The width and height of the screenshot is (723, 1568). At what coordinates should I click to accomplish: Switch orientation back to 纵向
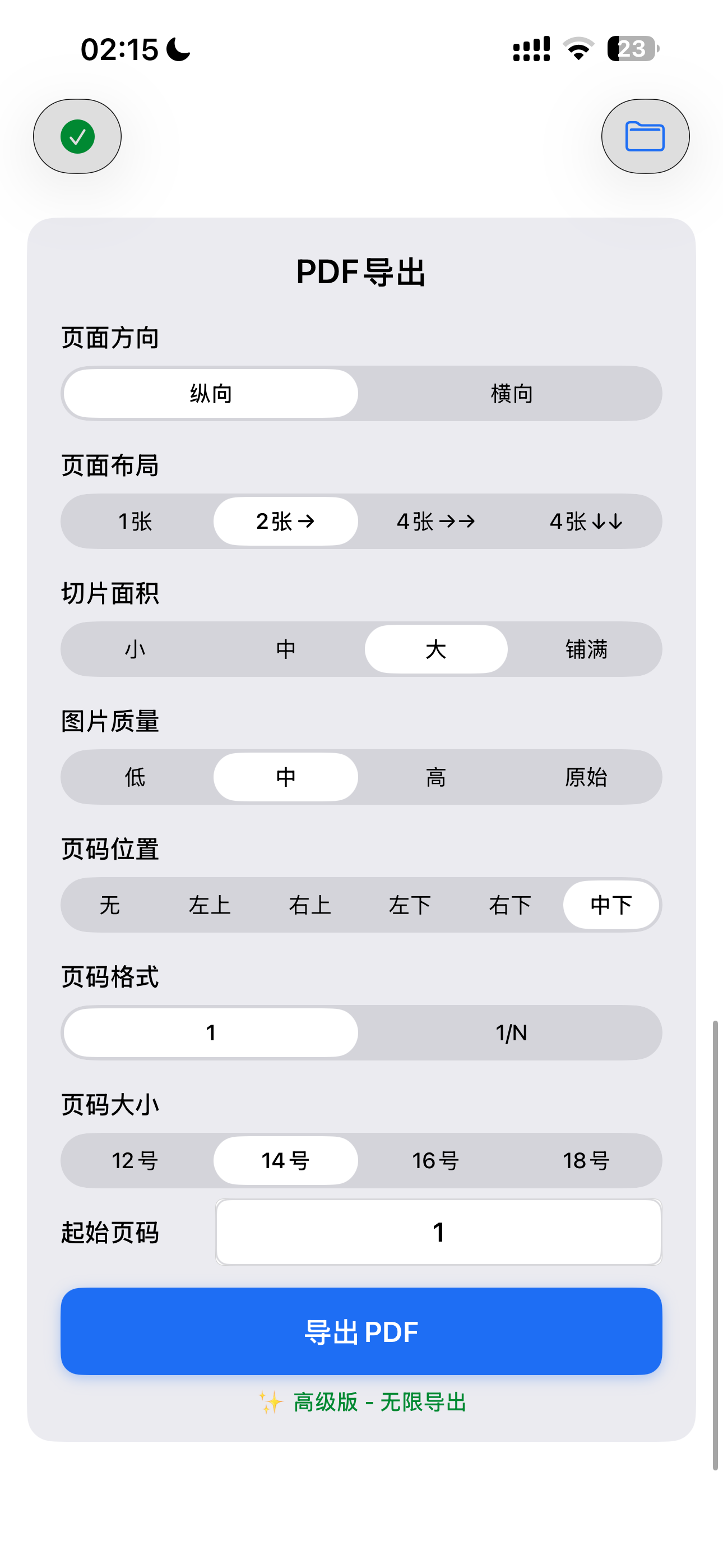(x=211, y=393)
